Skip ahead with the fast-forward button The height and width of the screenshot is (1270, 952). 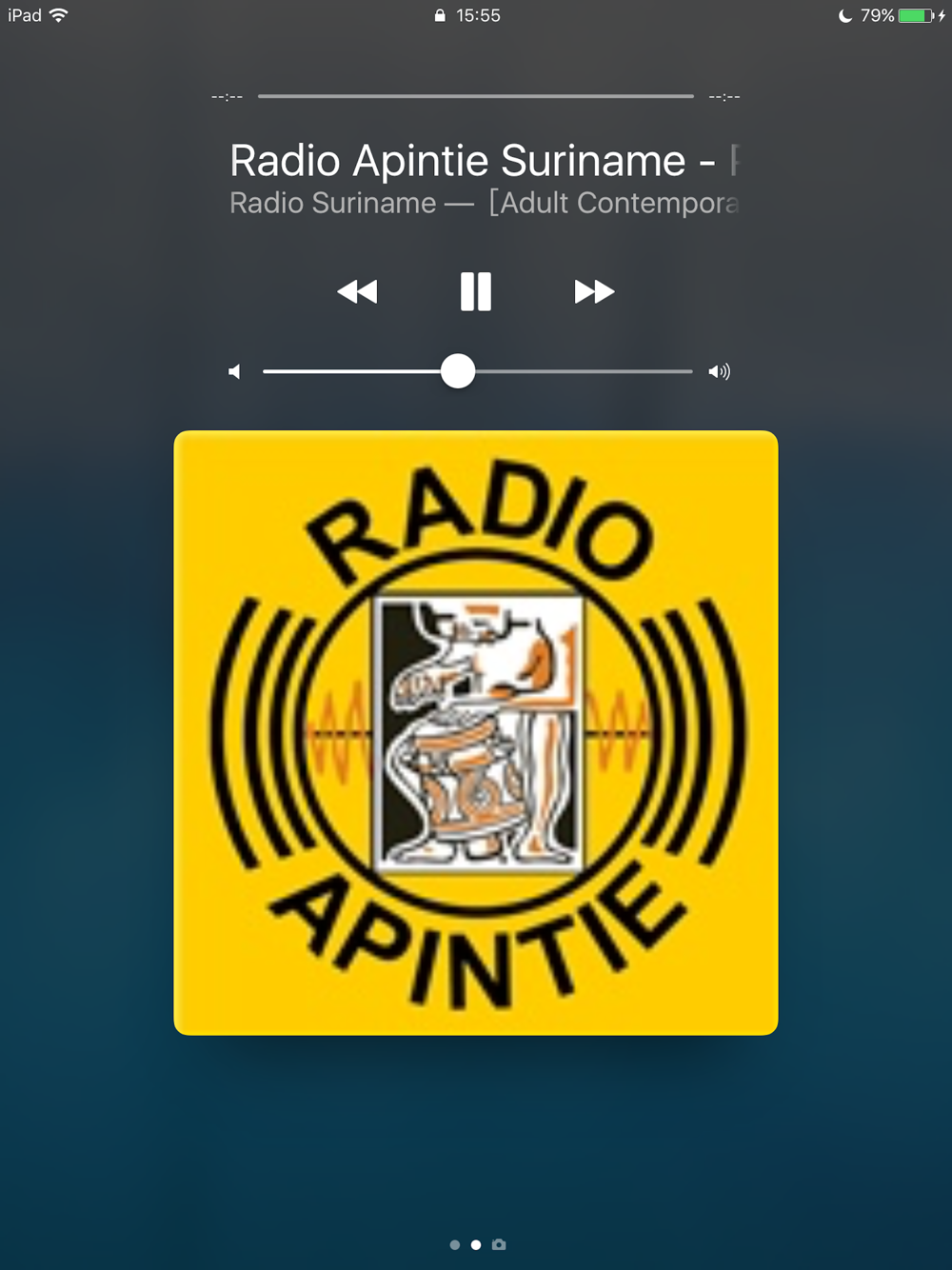(595, 291)
